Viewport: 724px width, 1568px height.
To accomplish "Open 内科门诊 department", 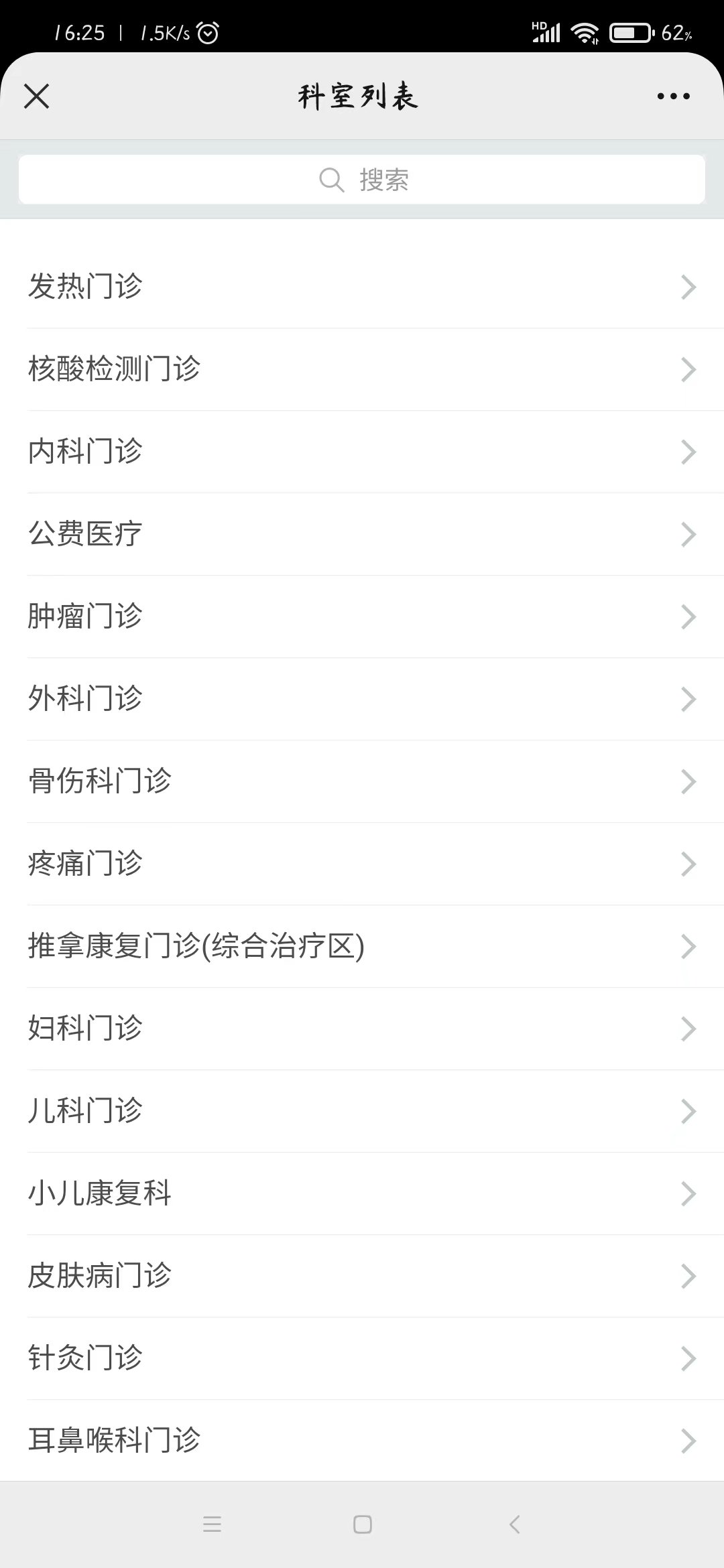I will 362,452.
